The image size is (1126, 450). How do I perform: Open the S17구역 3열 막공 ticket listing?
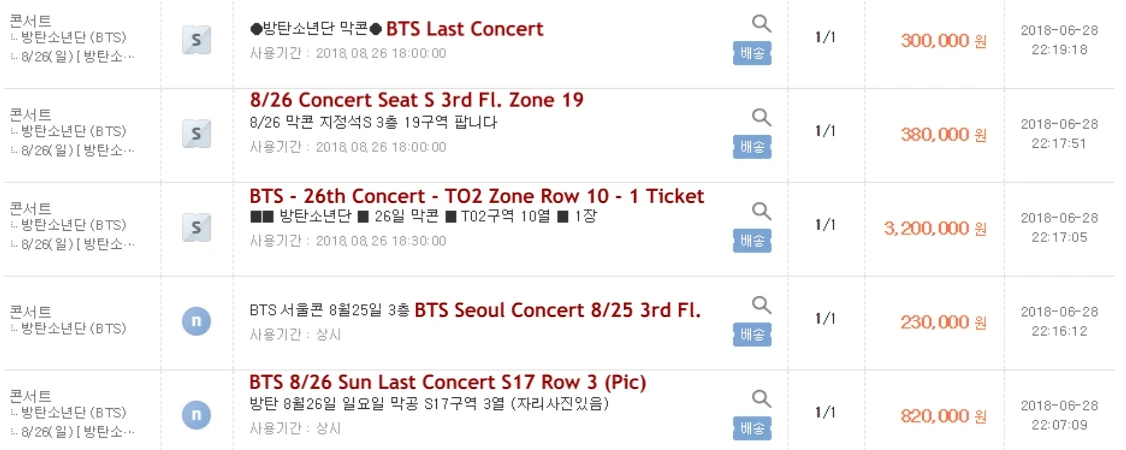447,383
